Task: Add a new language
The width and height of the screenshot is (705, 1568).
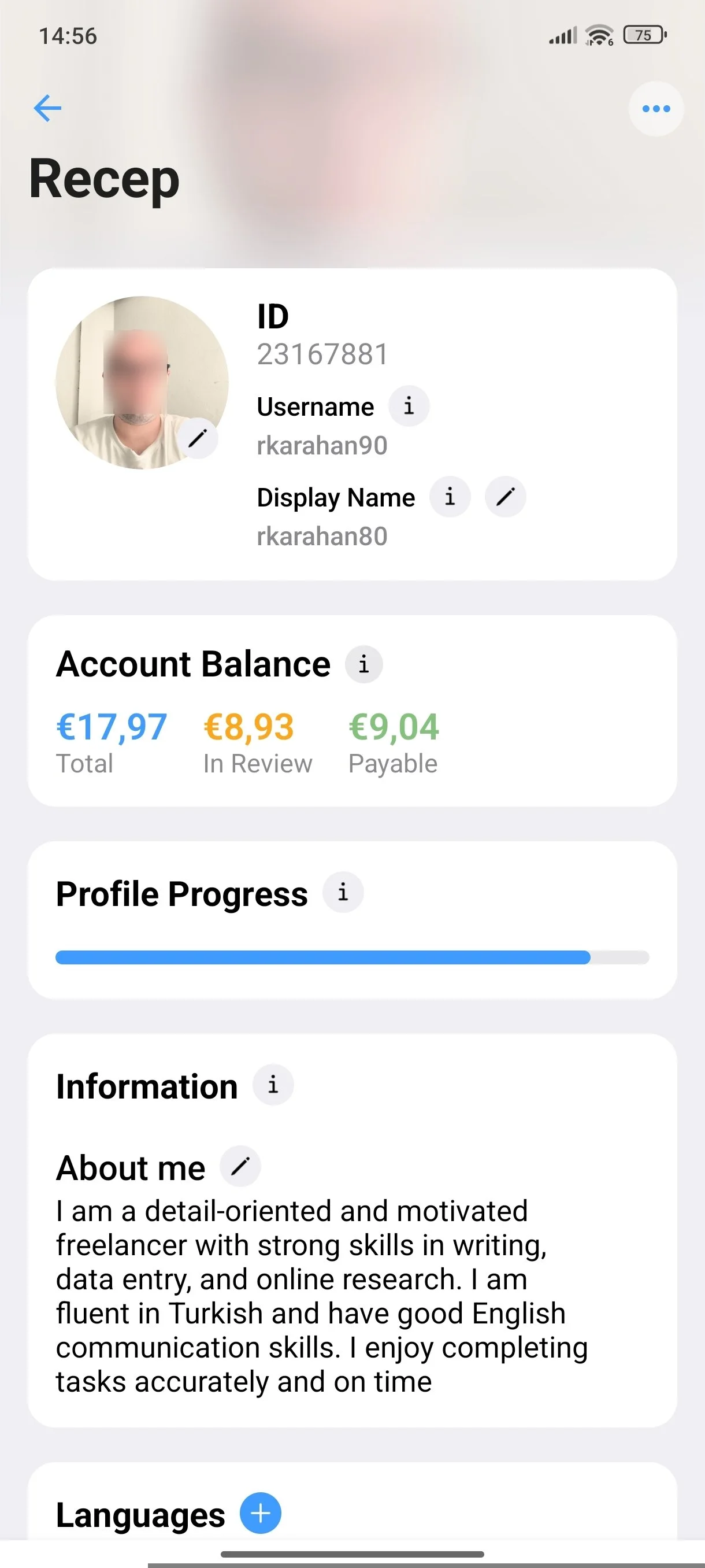Action: click(261, 1512)
